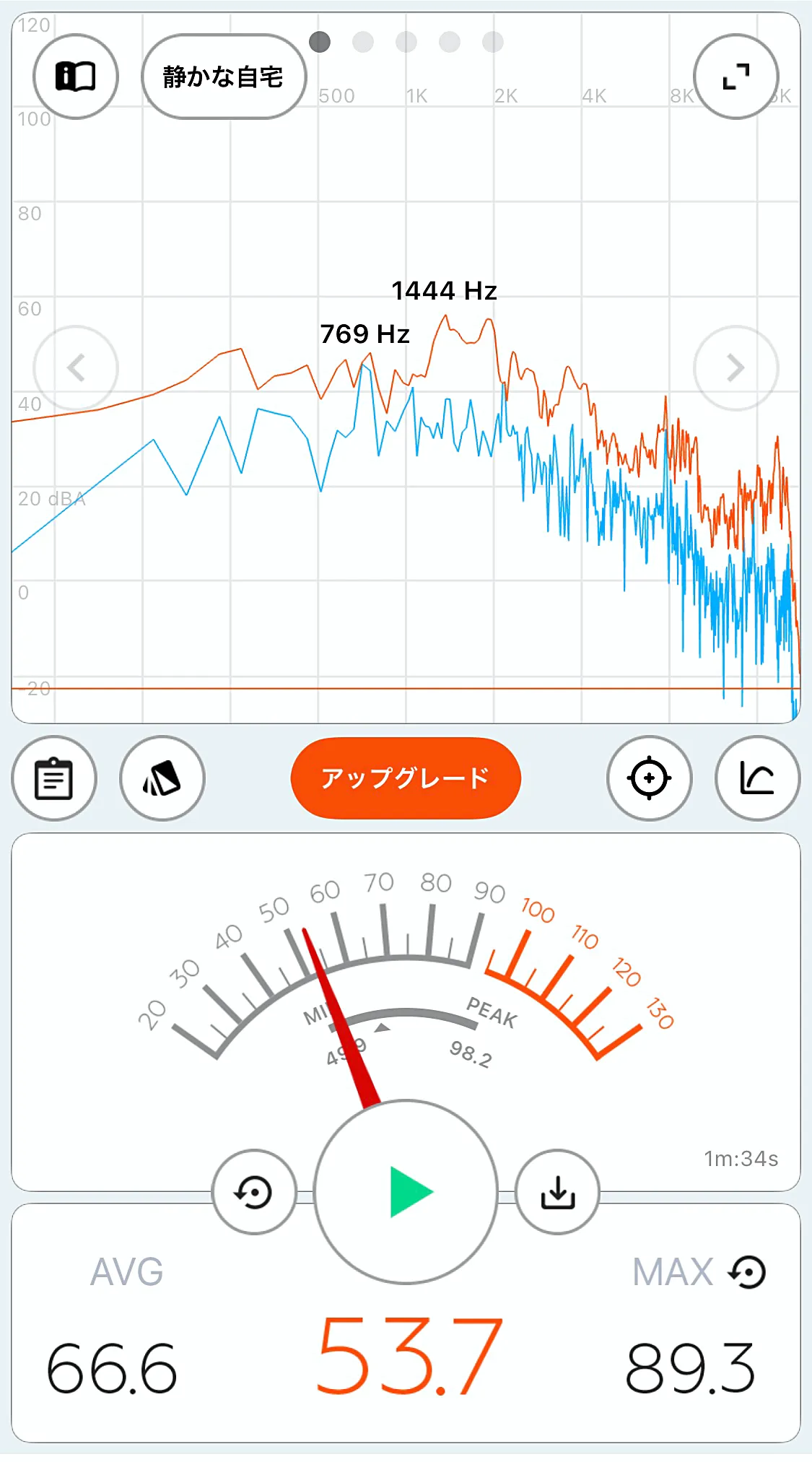Open the info guide book icon
This screenshot has width=812, height=1462.
(x=76, y=76)
